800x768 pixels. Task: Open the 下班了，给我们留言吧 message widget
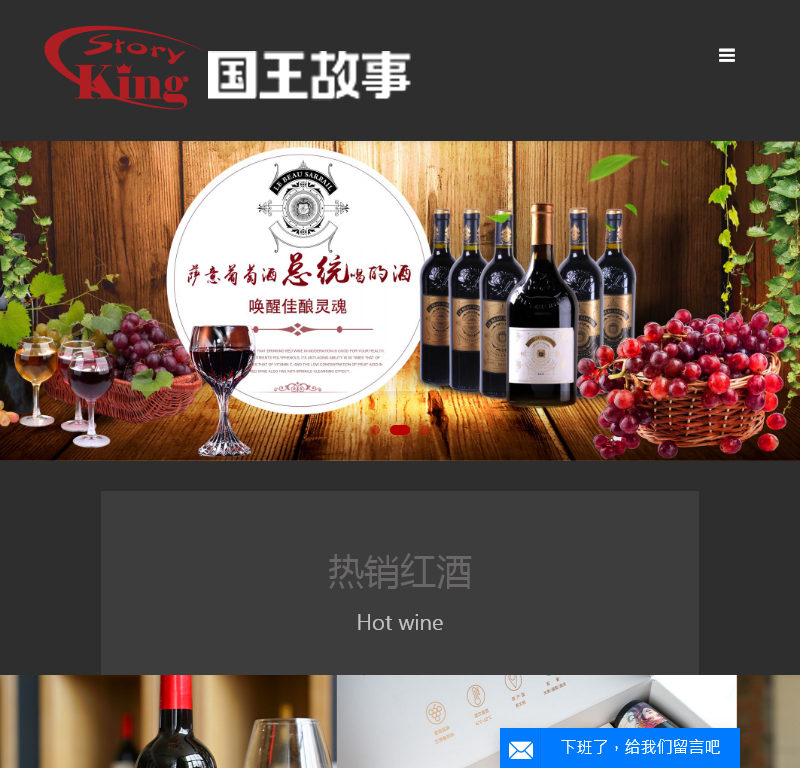(620, 748)
